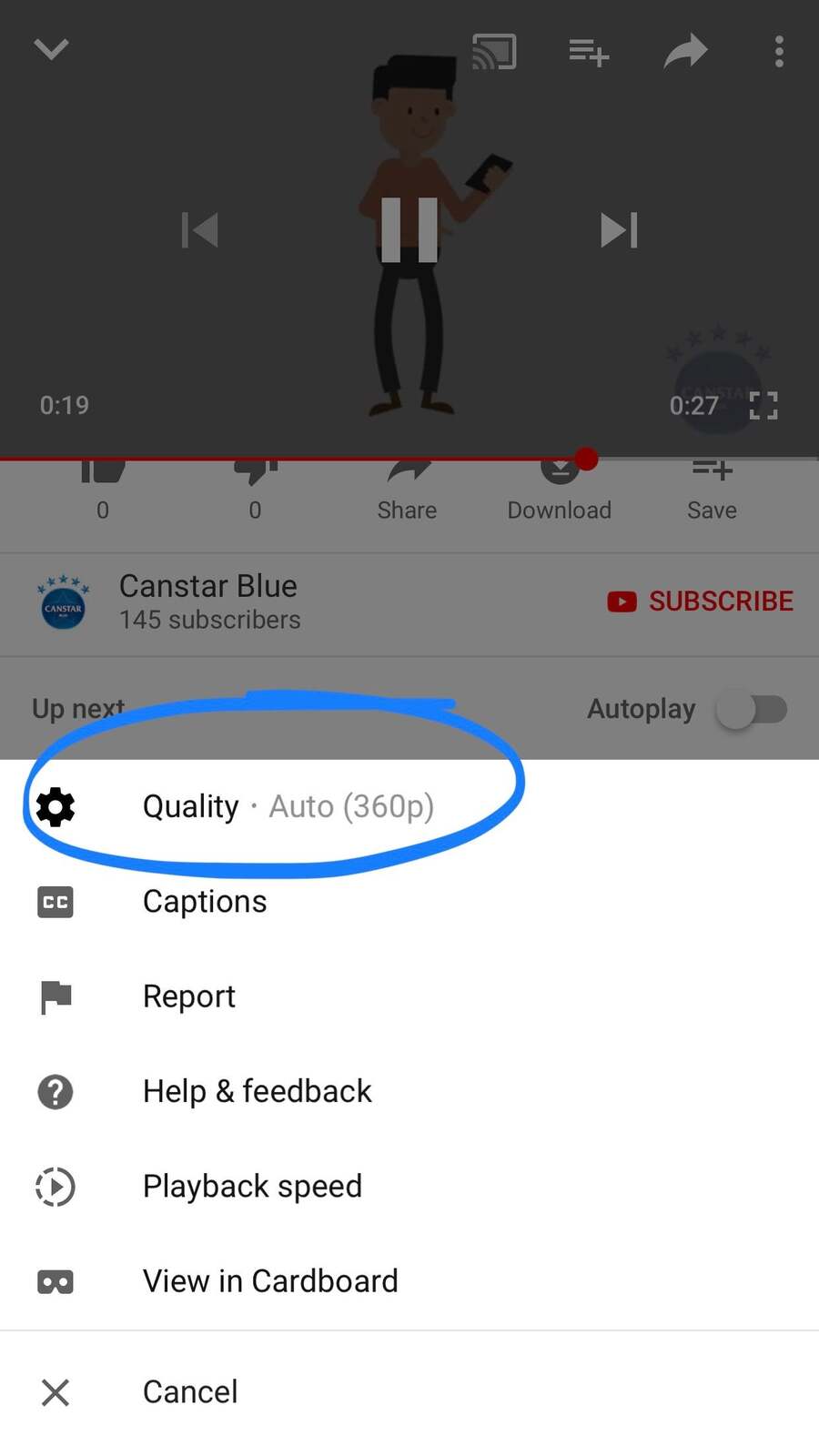Cancel the options menu

click(190, 1392)
